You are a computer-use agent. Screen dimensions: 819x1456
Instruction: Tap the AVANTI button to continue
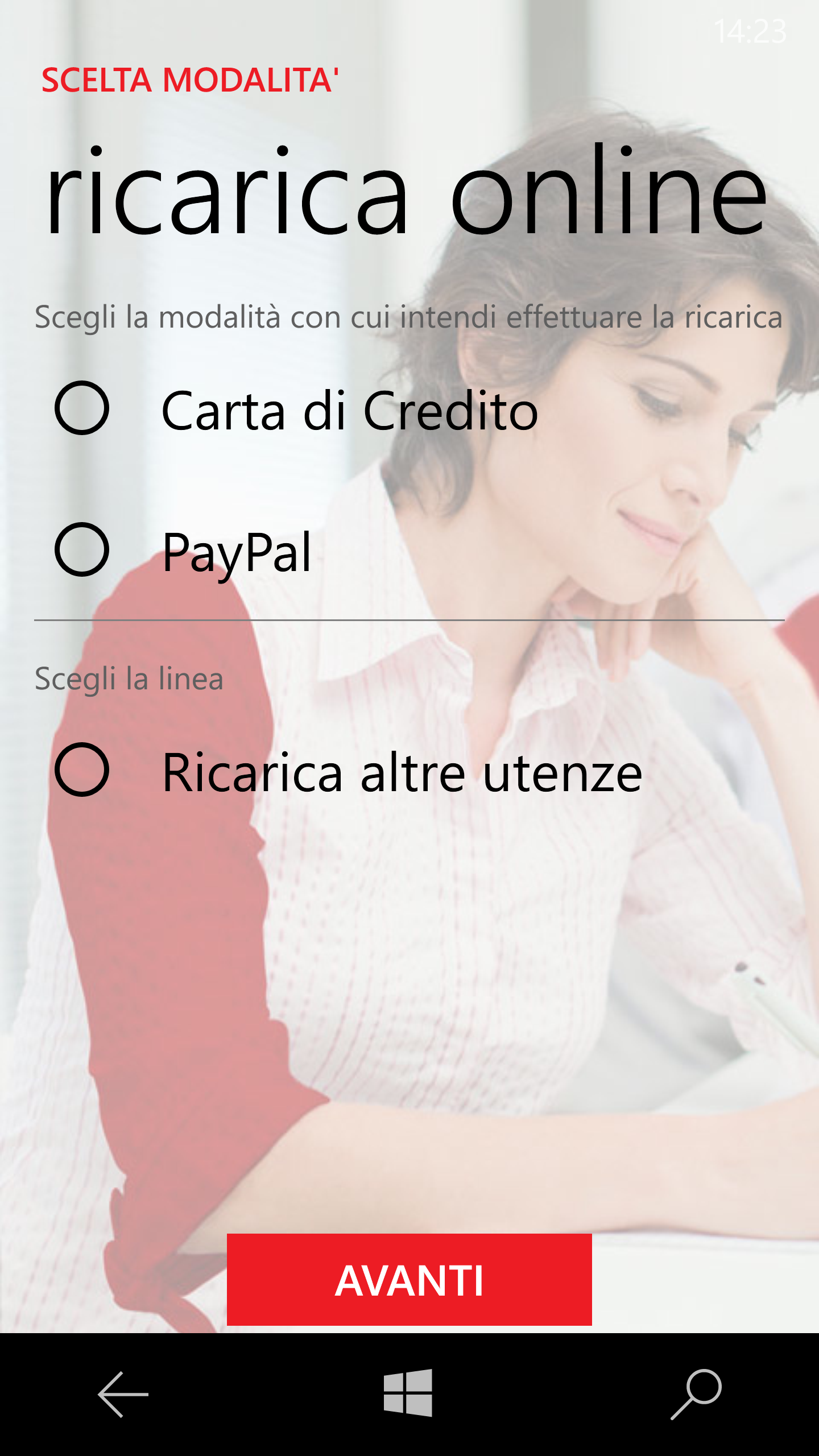coord(409,1280)
